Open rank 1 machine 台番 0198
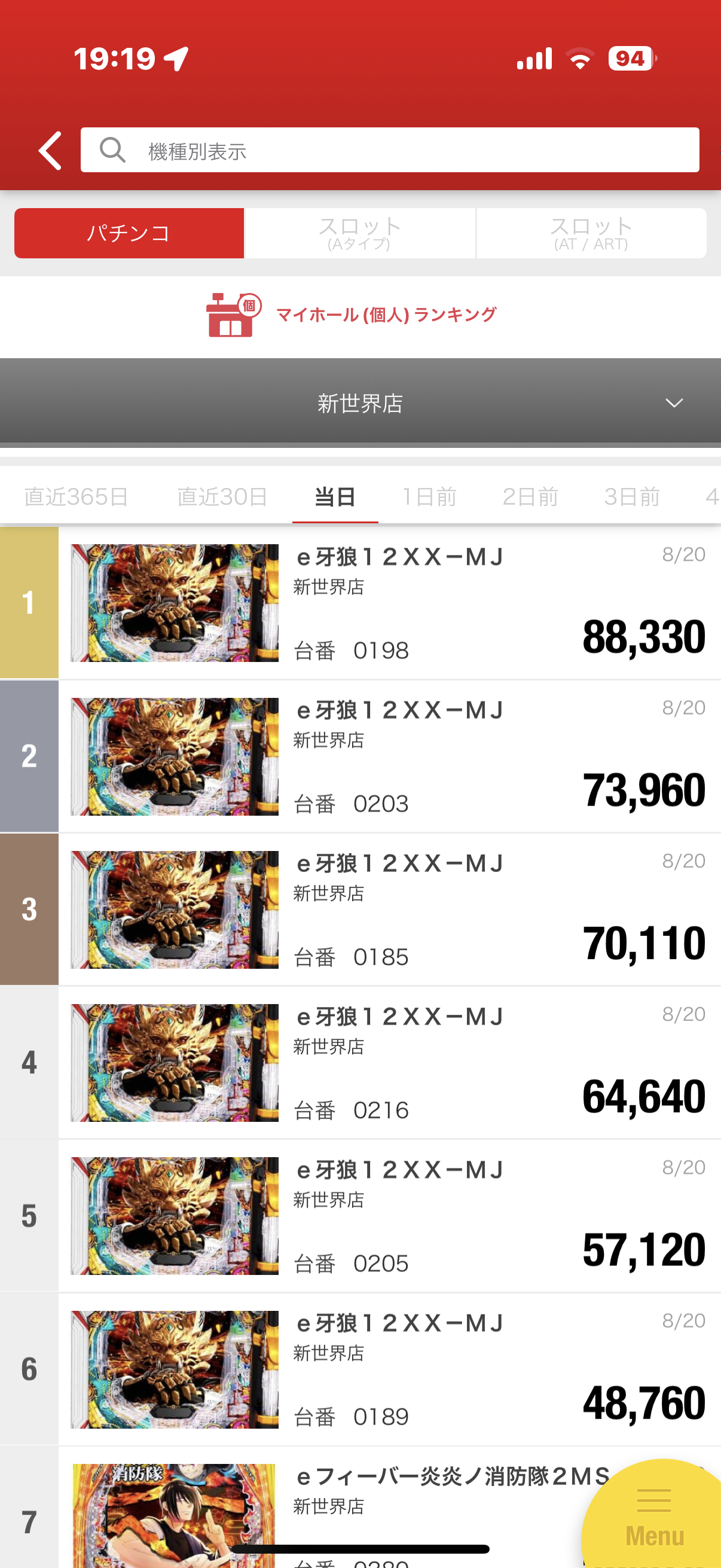 (x=389, y=603)
